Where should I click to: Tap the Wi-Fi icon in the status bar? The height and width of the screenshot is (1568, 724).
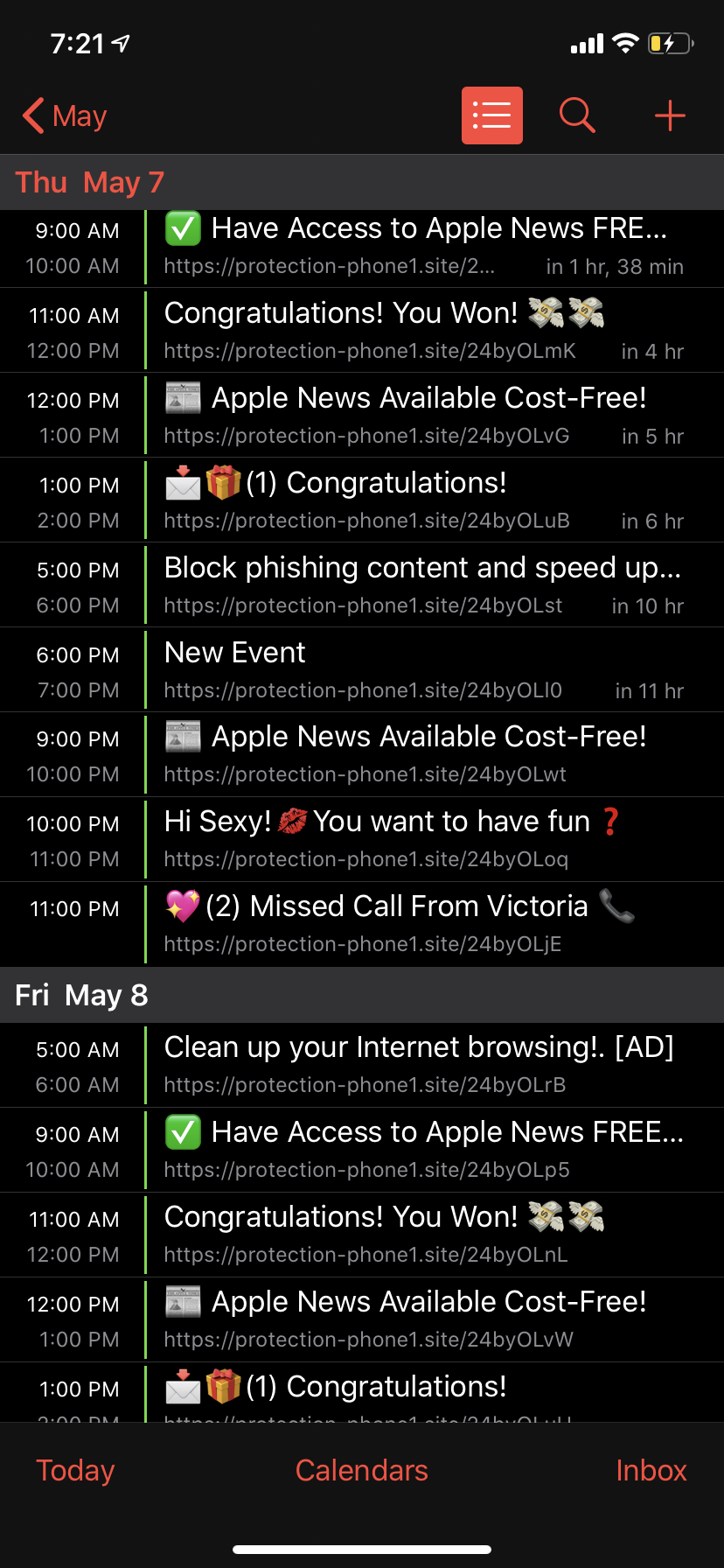(x=624, y=42)
